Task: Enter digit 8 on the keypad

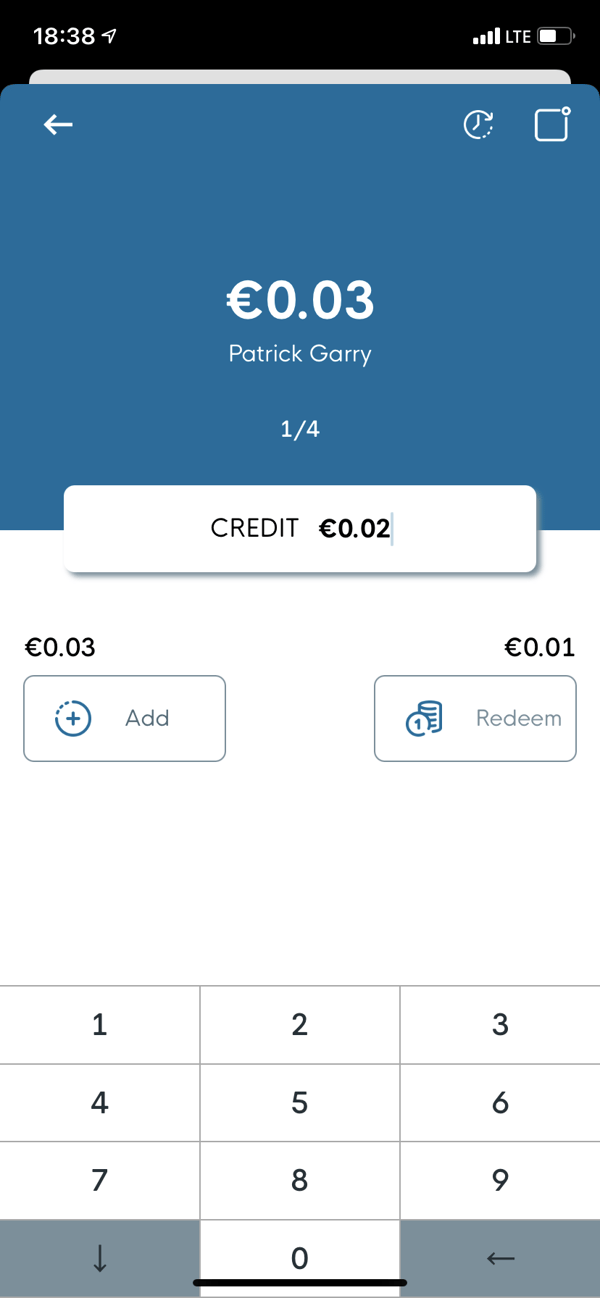Action: pos(299,1180)
